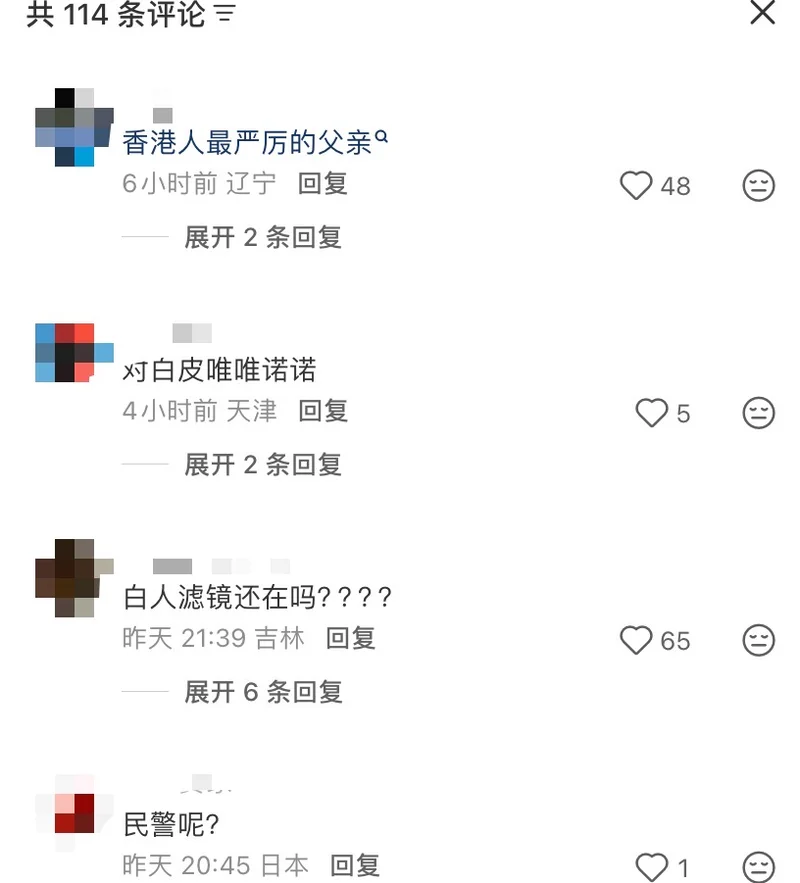Tap the search icon after 香港人最严厉的父亲
This screenshot has height=883, width=800.
(x=381, y=140)
